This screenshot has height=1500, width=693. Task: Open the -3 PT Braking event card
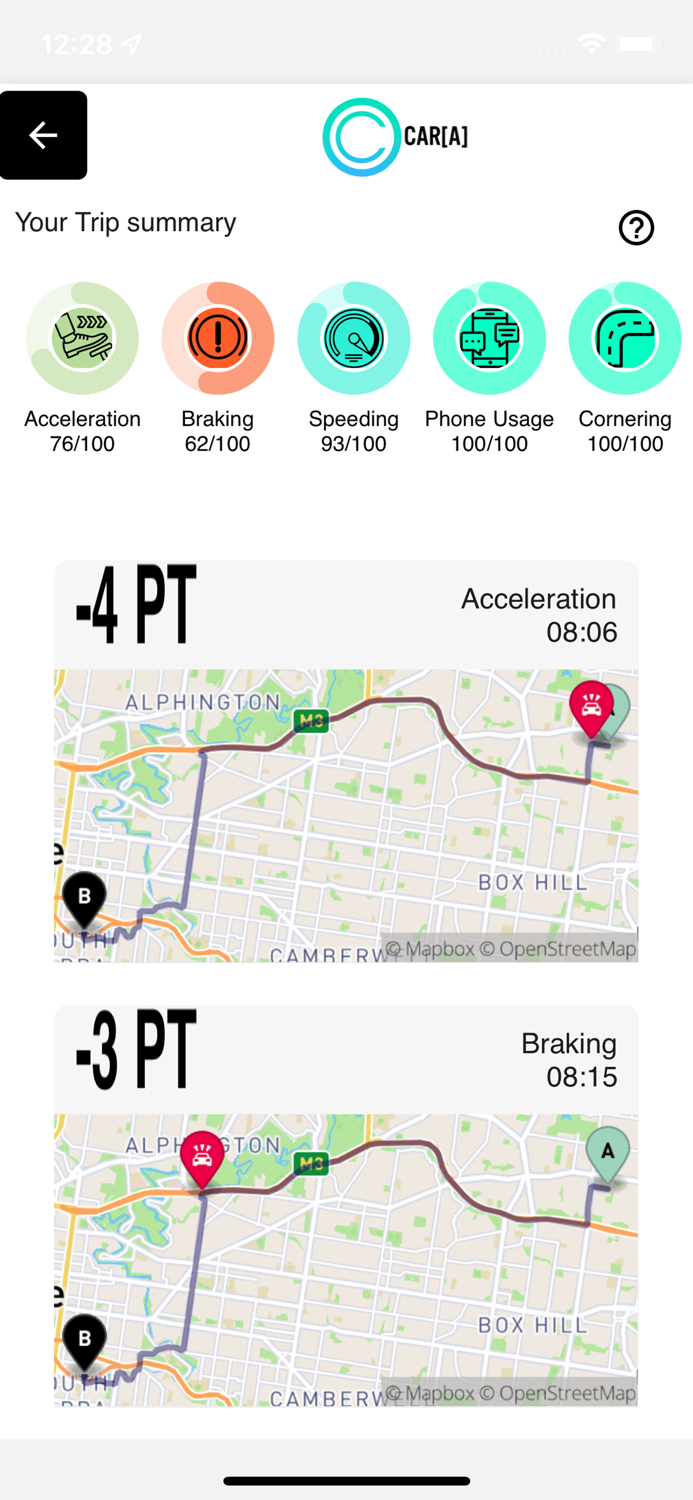click(x=346, y=1206)
